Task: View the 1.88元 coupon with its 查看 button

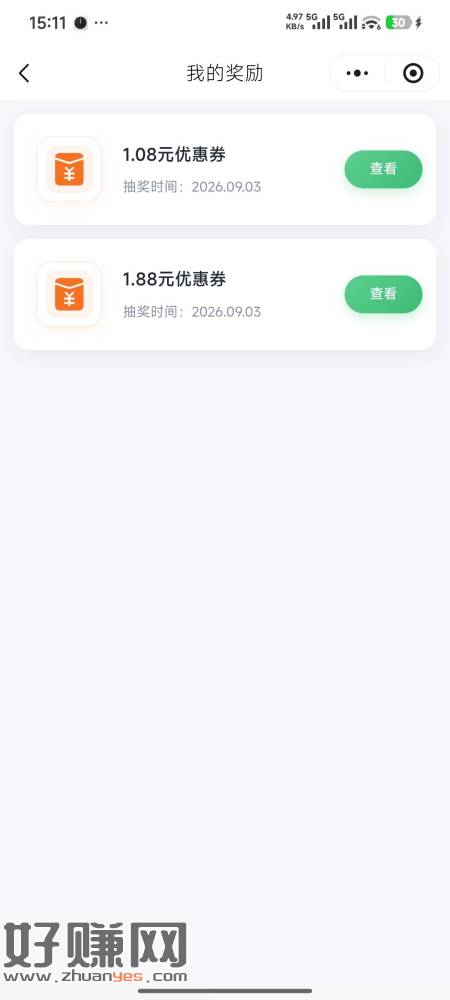Action: pos(383,294)
